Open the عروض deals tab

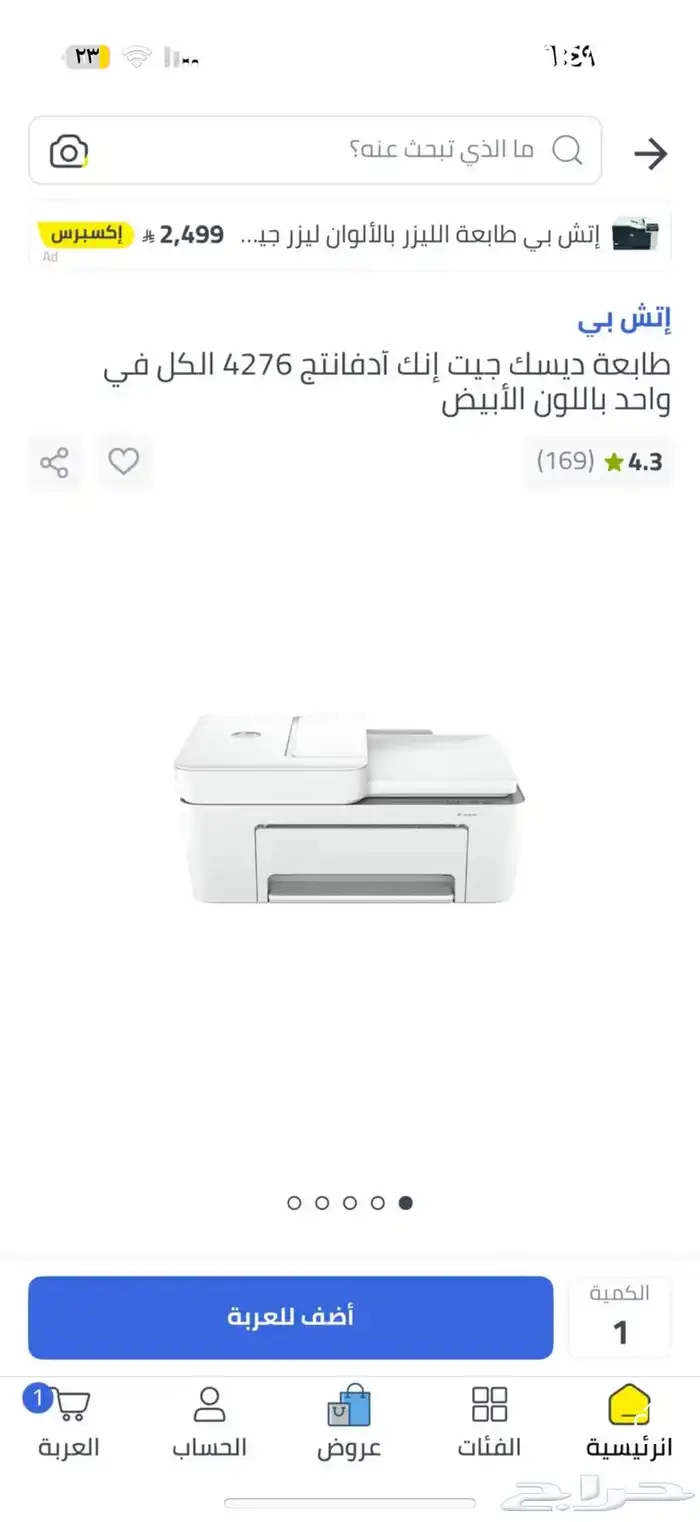349,1420
